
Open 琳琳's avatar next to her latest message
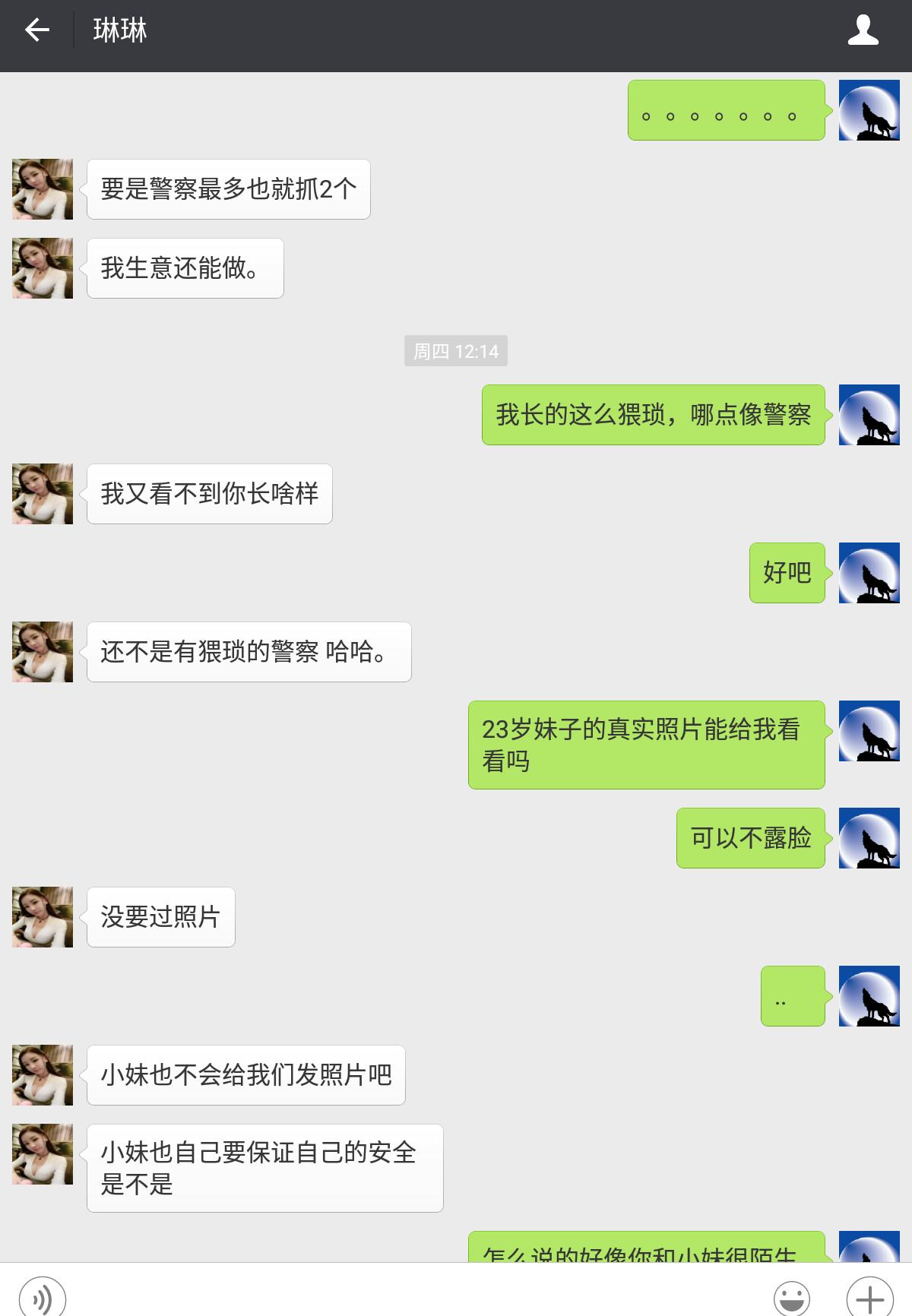click(42, 1154)
